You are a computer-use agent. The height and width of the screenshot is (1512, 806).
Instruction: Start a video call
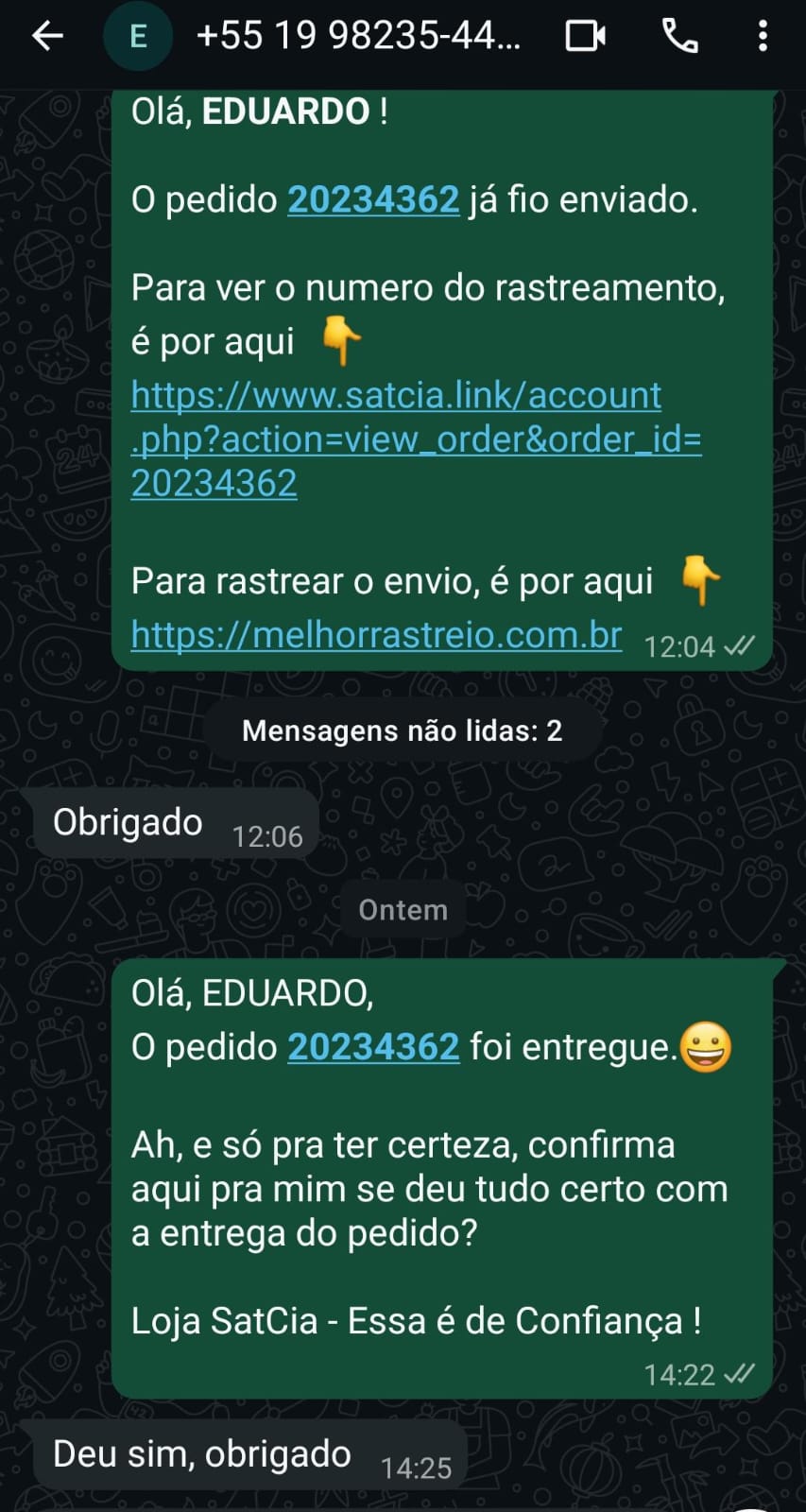(585, 37)
